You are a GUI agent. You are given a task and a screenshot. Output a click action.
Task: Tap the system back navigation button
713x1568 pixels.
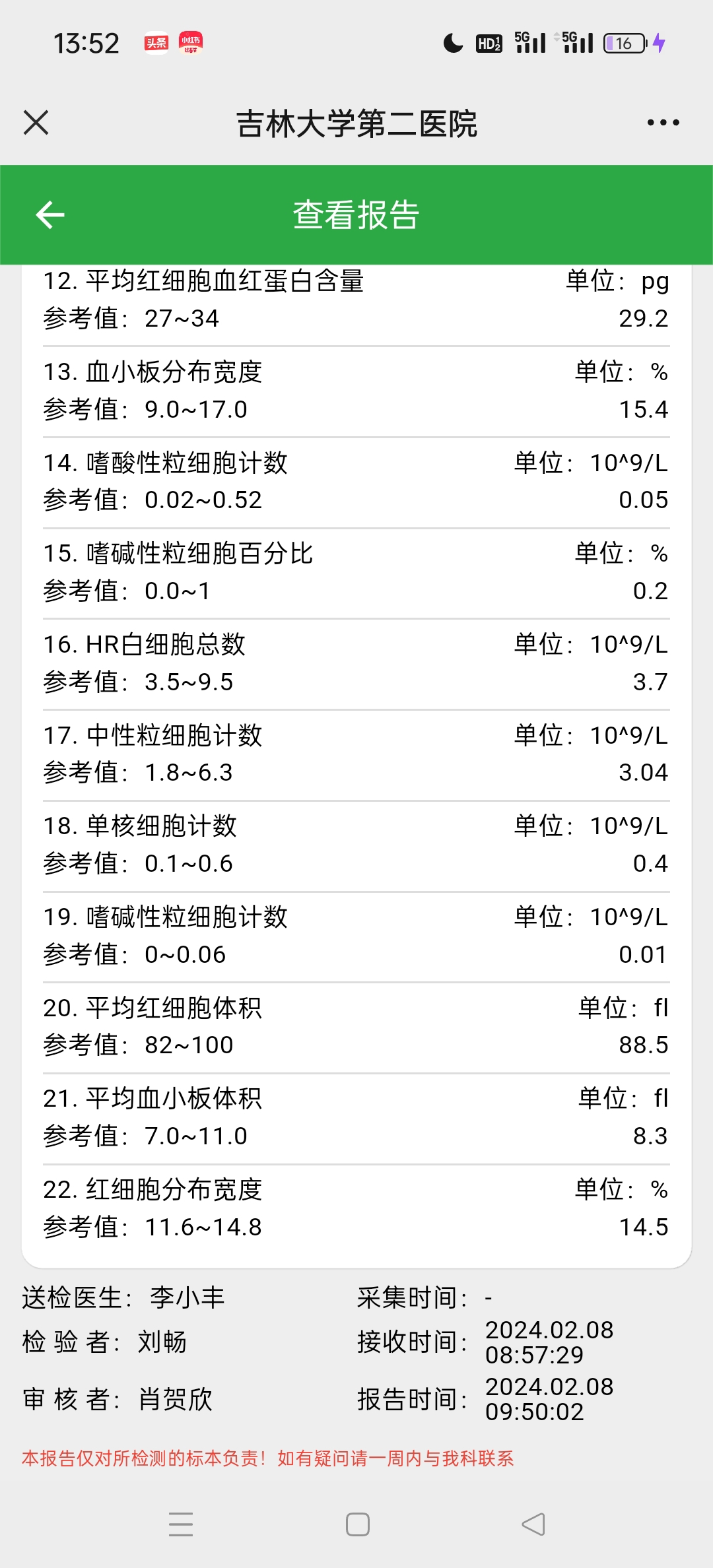[533, 1524]
